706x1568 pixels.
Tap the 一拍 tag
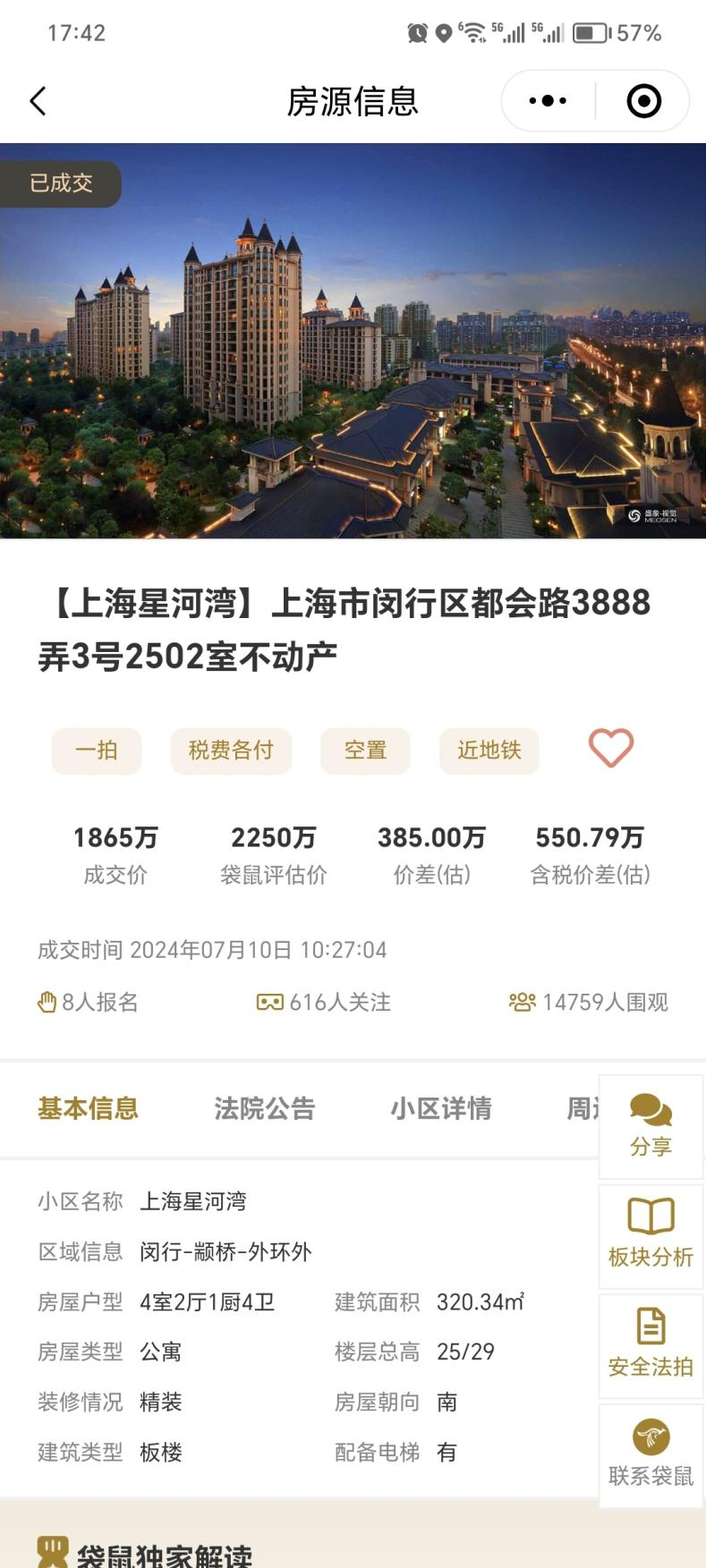point(97,750)
